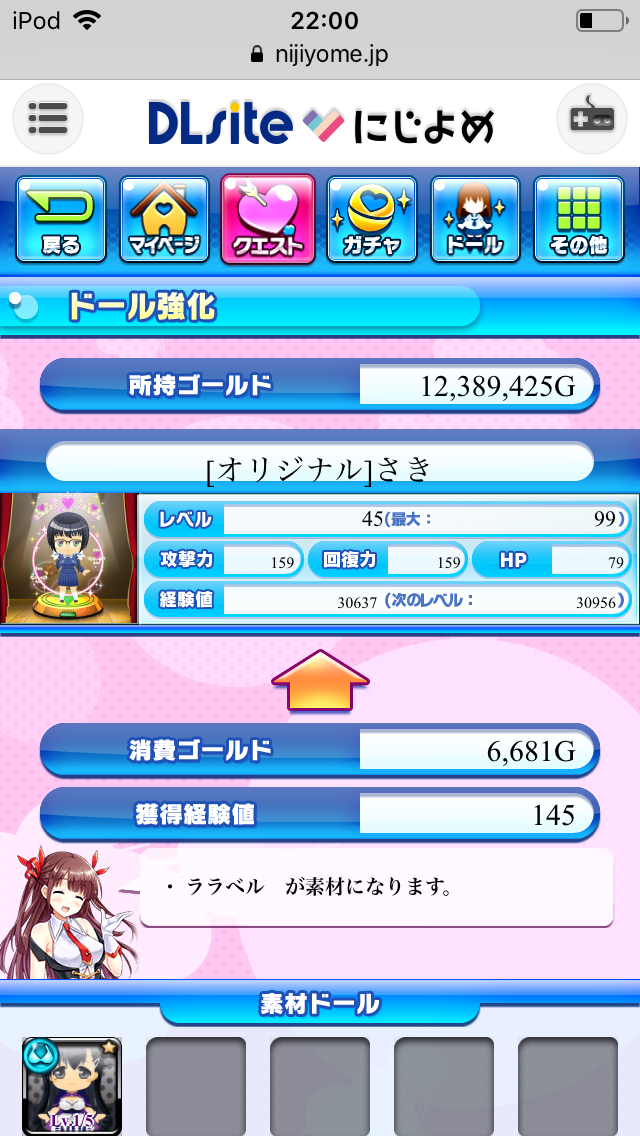Go to マイページ
Image resolution: width=640 pixels, height=1136 pixels.
[165, 219]
